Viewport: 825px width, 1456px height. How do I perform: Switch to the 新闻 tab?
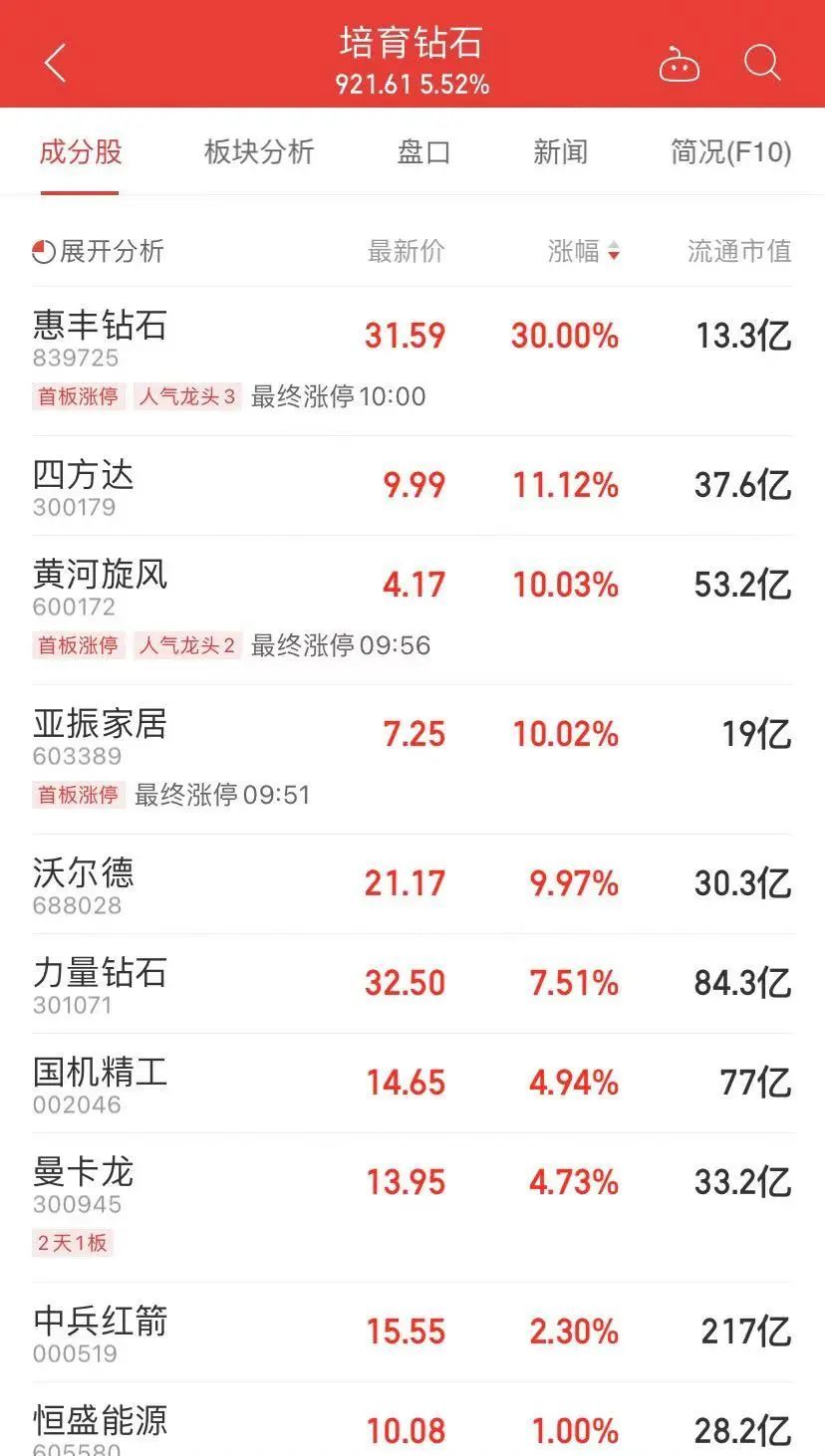(x=560, y=152)
